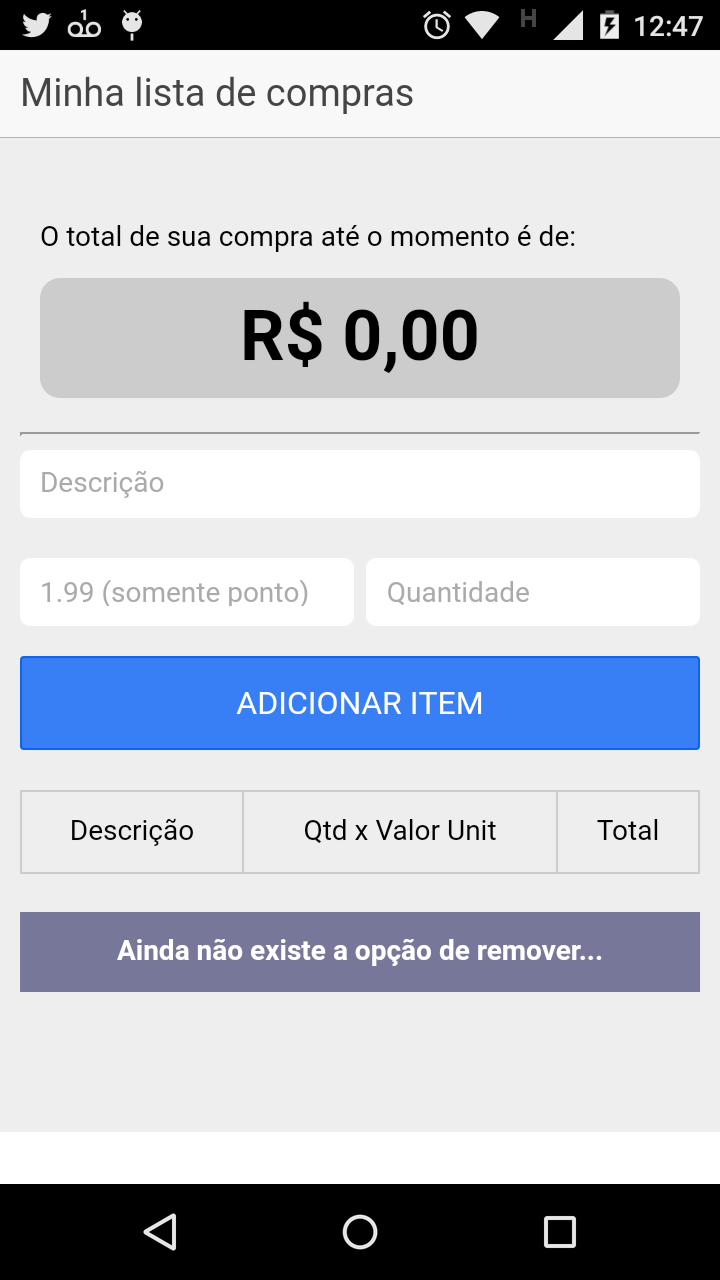Go back using the system back button

(x=160, y=1232)
